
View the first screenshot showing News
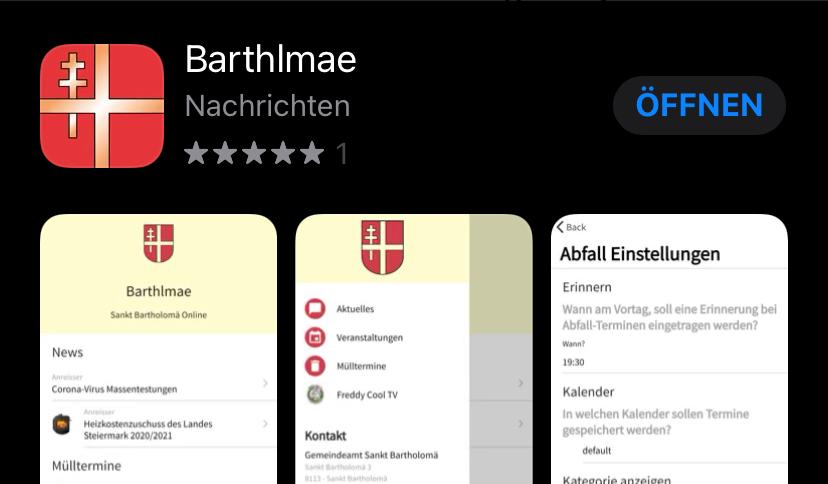(x=158, y=350)
